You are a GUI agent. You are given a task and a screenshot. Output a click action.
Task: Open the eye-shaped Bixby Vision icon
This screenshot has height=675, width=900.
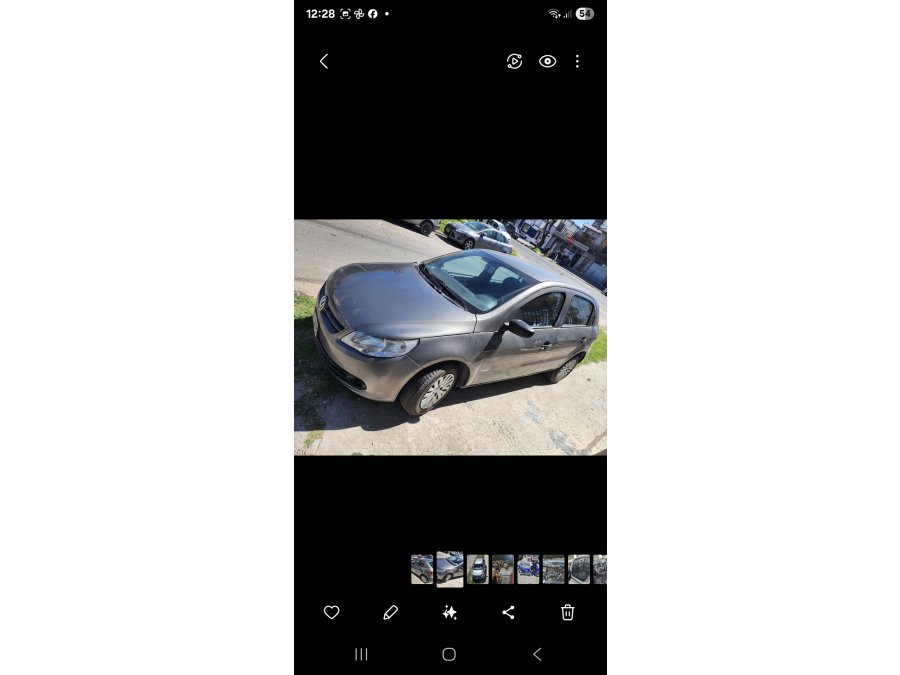(x=547, y=61)
